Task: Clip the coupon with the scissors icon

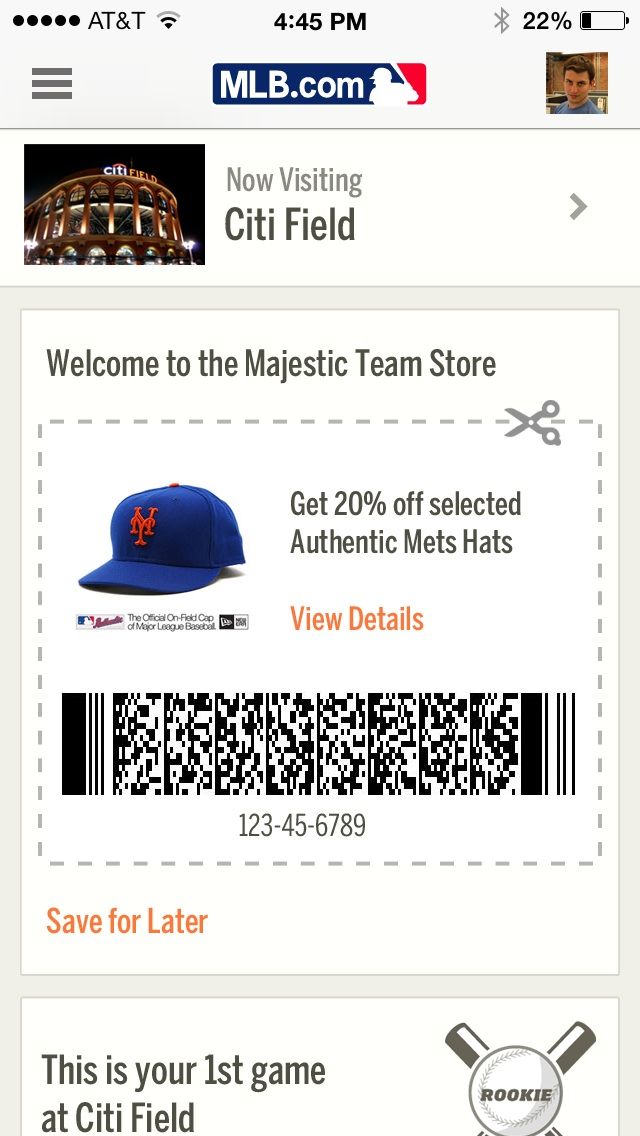Action: coord(533,423)
